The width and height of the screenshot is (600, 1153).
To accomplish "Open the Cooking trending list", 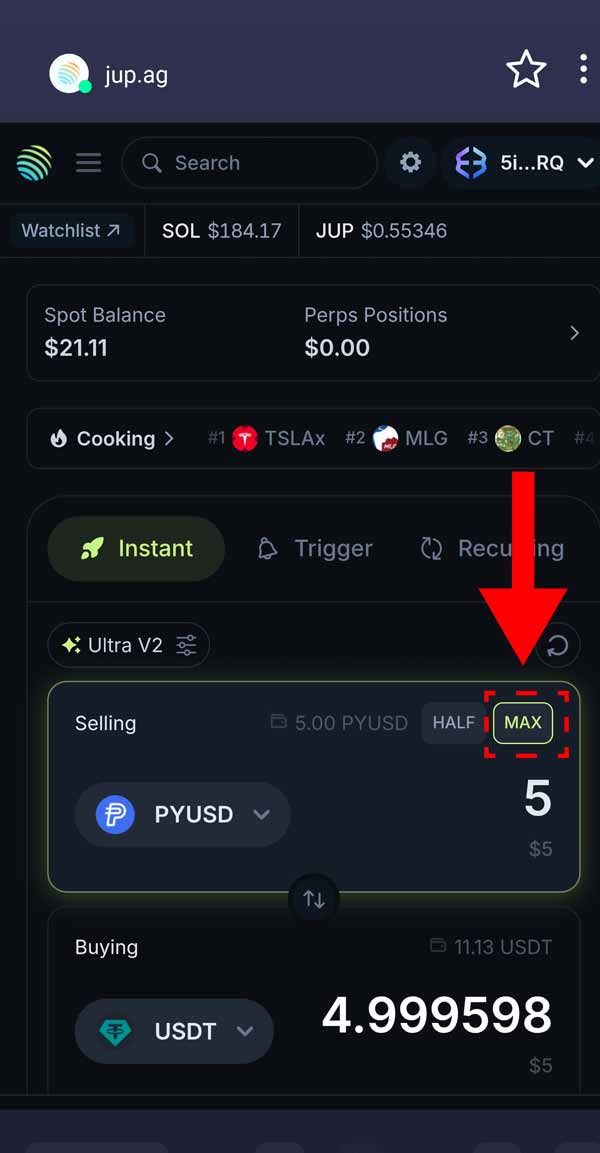I will (x=112, y=438).
